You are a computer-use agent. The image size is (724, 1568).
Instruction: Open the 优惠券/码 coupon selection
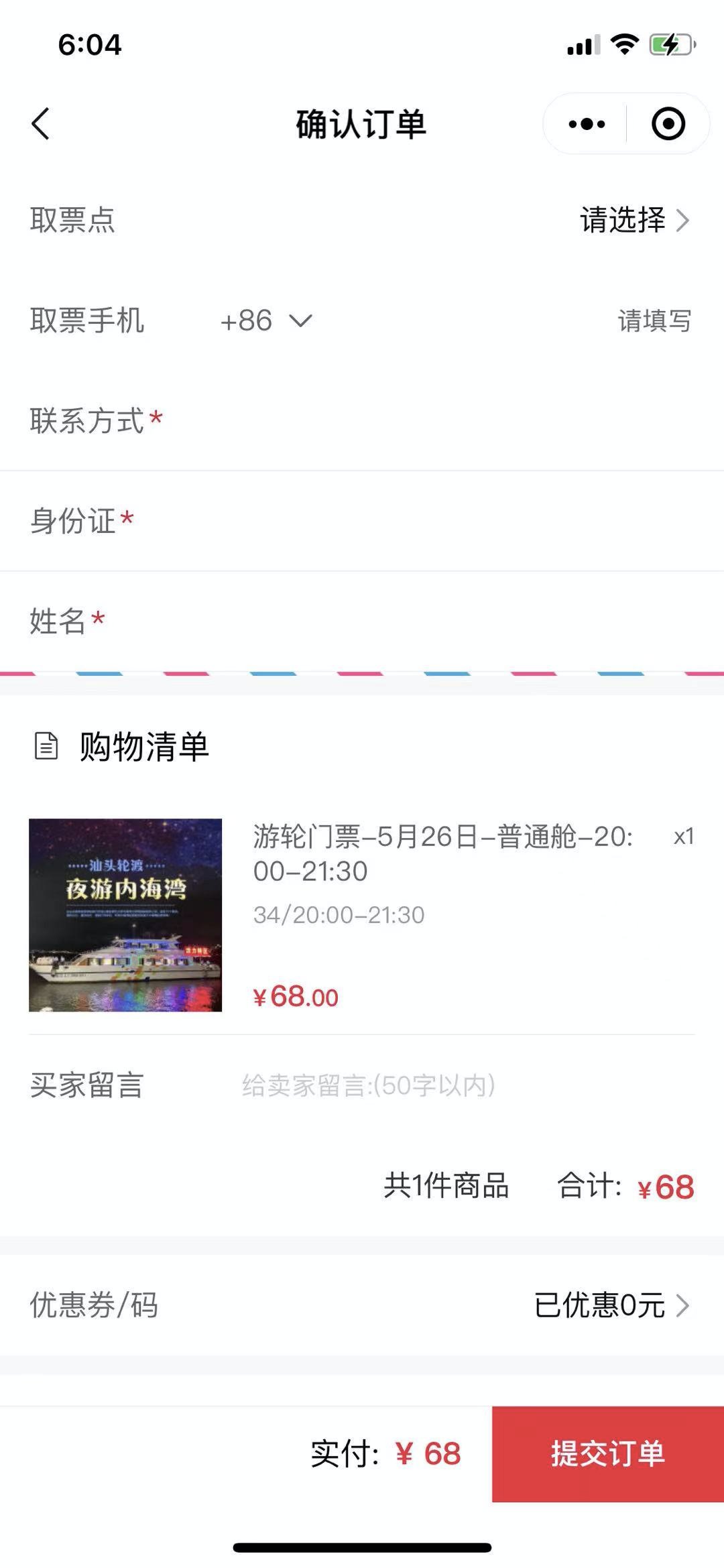[610, 1305]
